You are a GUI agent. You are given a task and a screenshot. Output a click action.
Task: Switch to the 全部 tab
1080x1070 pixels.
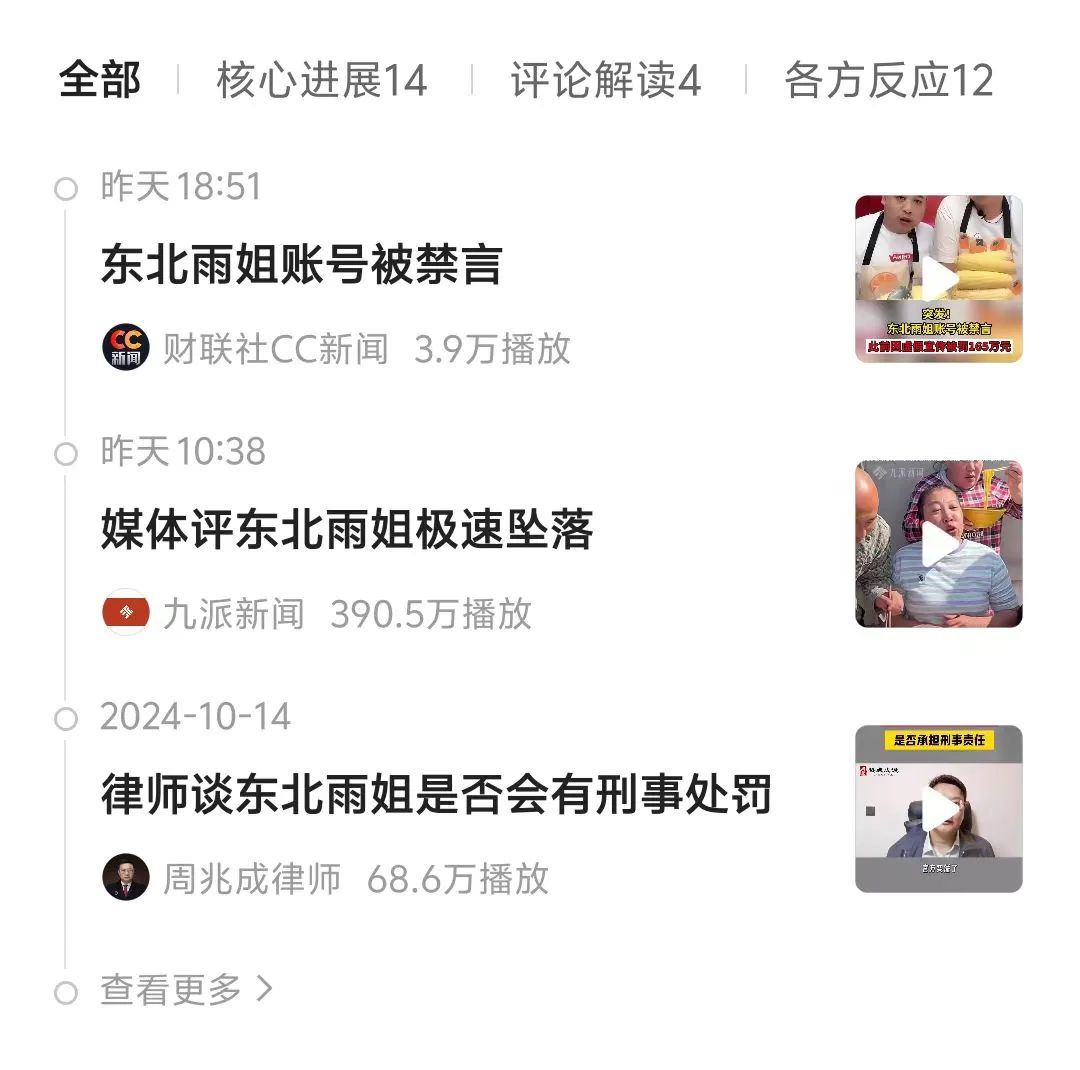[x=100, y=80]
